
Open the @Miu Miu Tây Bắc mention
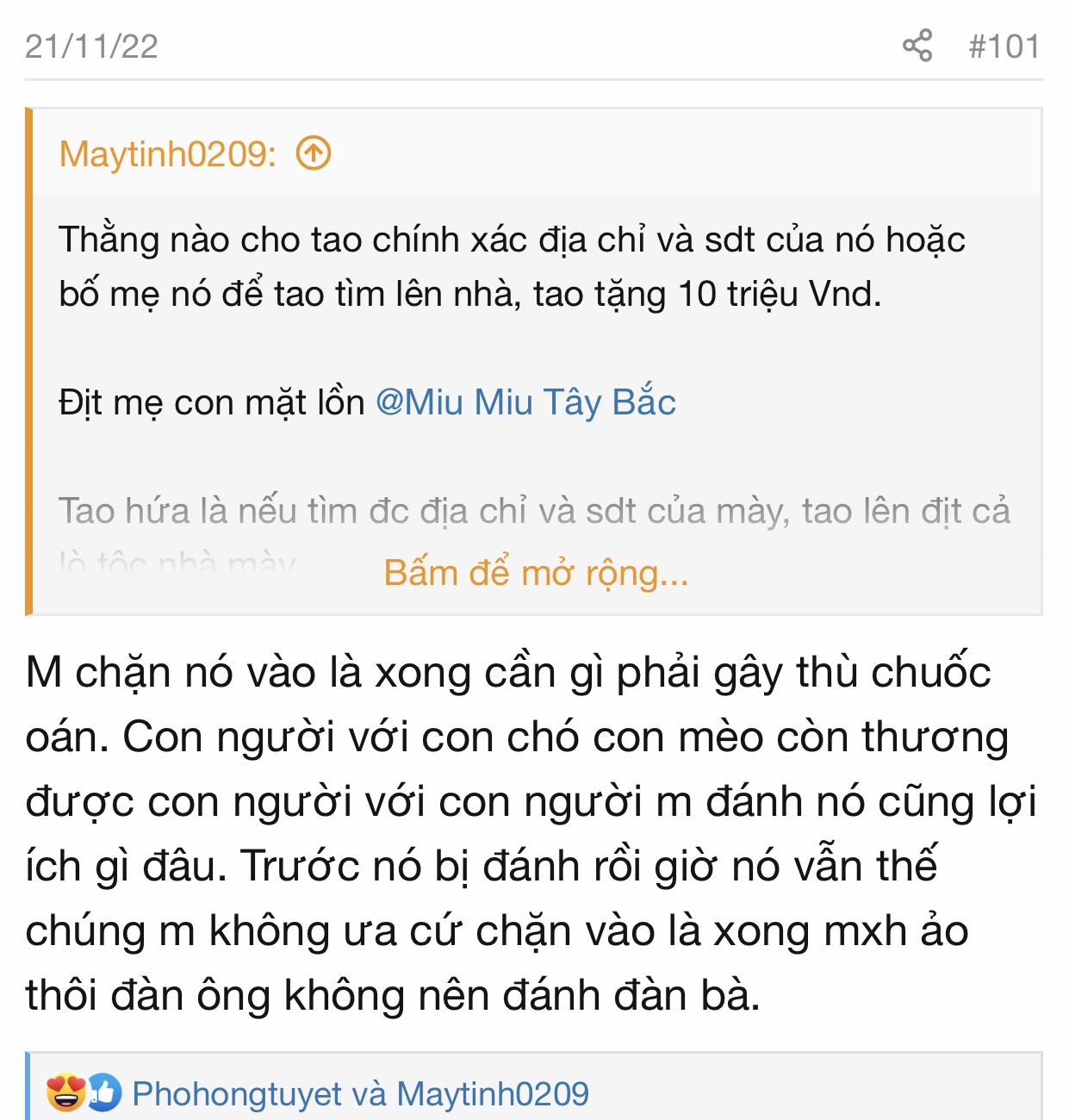(525, 402)
